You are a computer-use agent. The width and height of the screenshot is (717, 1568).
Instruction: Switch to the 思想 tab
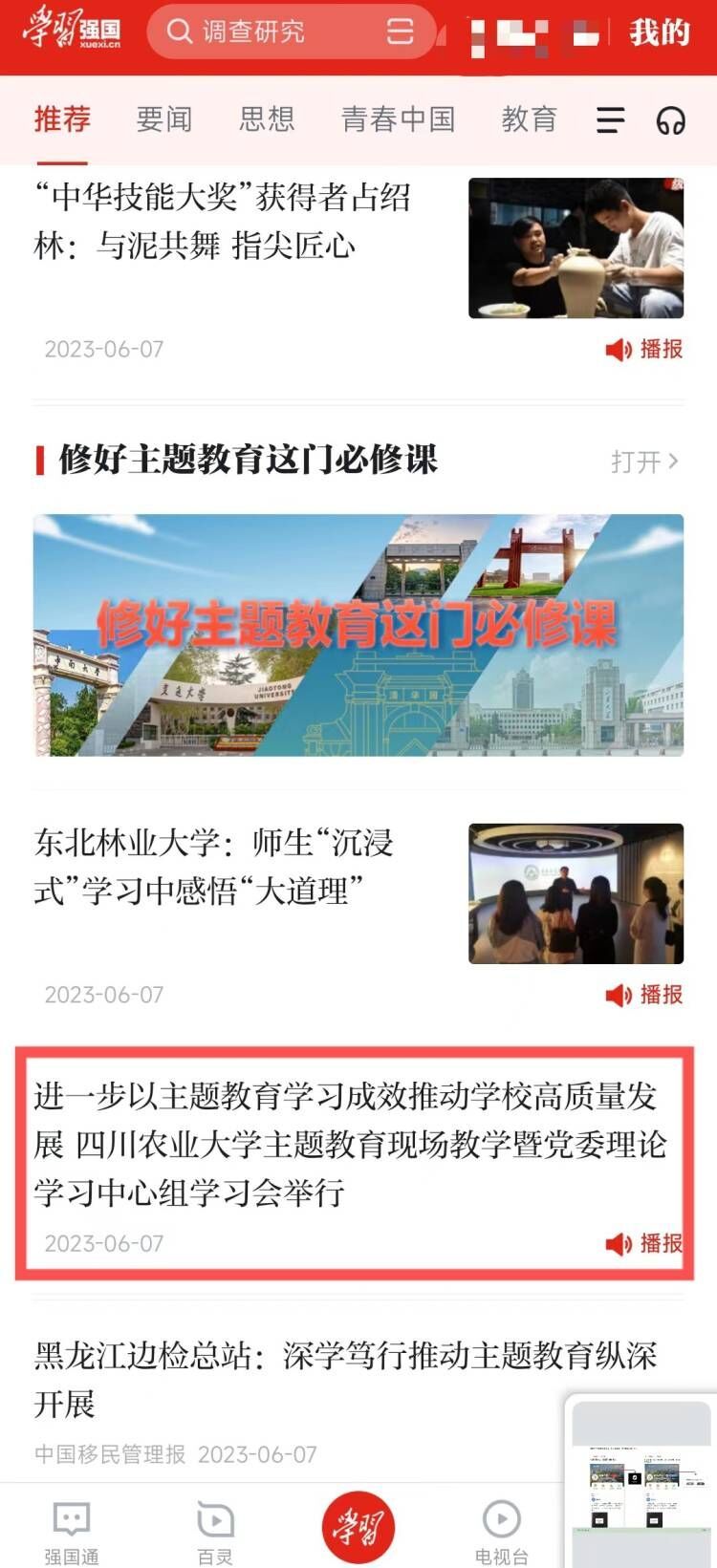point(267,119)
